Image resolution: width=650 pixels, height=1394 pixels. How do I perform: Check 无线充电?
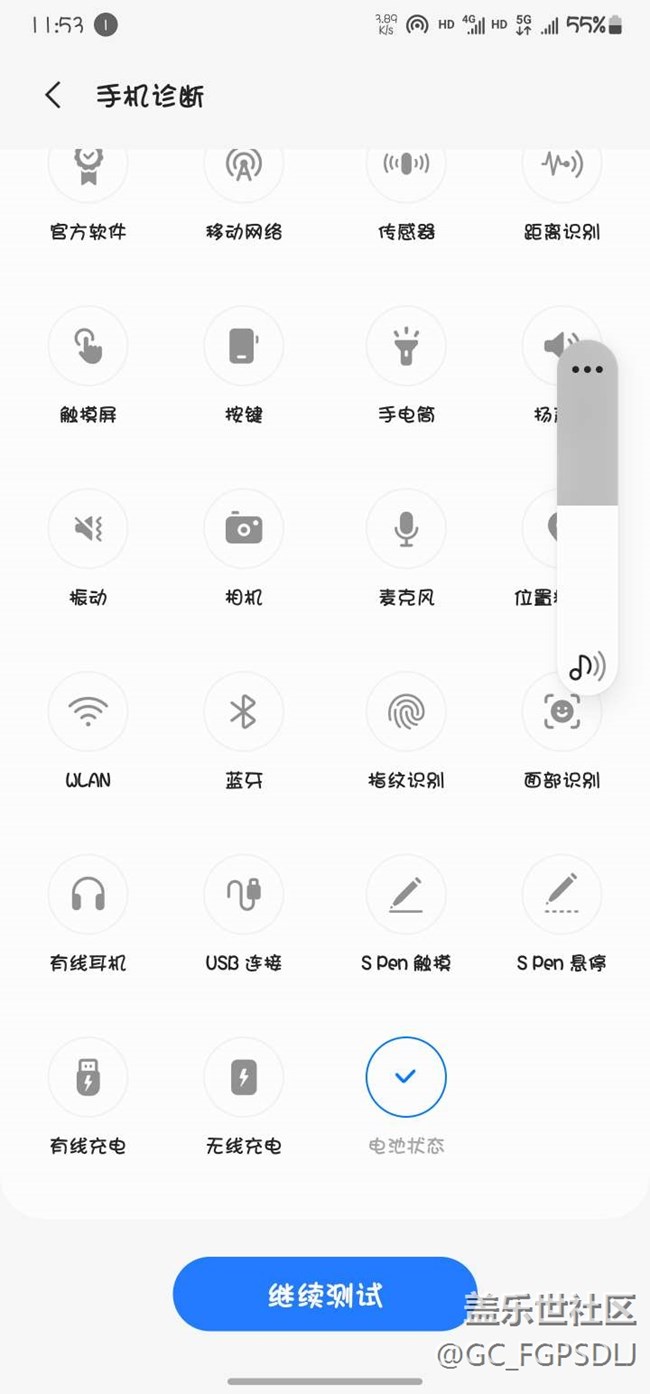coord(243,1078)
